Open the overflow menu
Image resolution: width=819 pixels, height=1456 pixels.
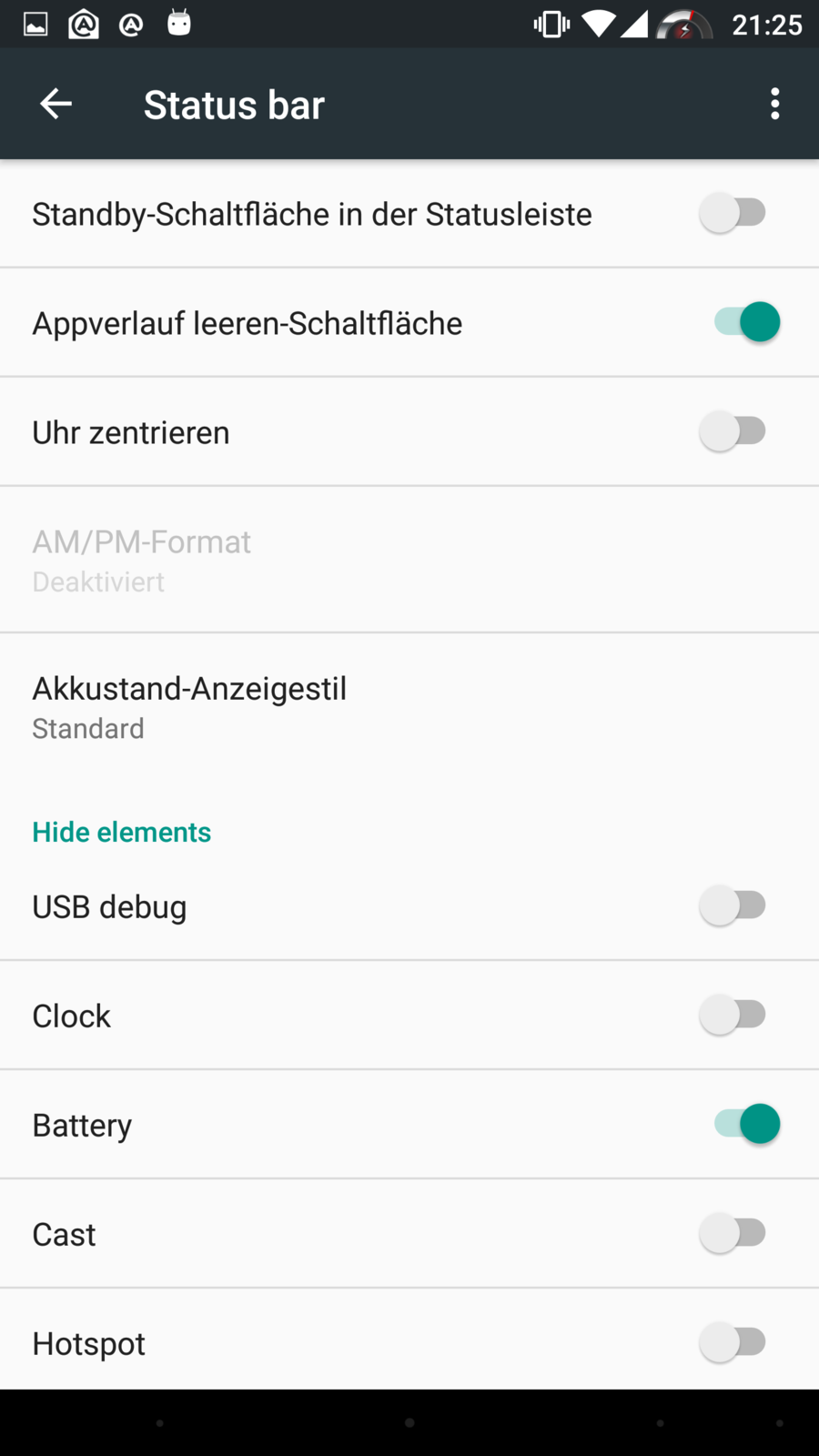click(774, 104)
